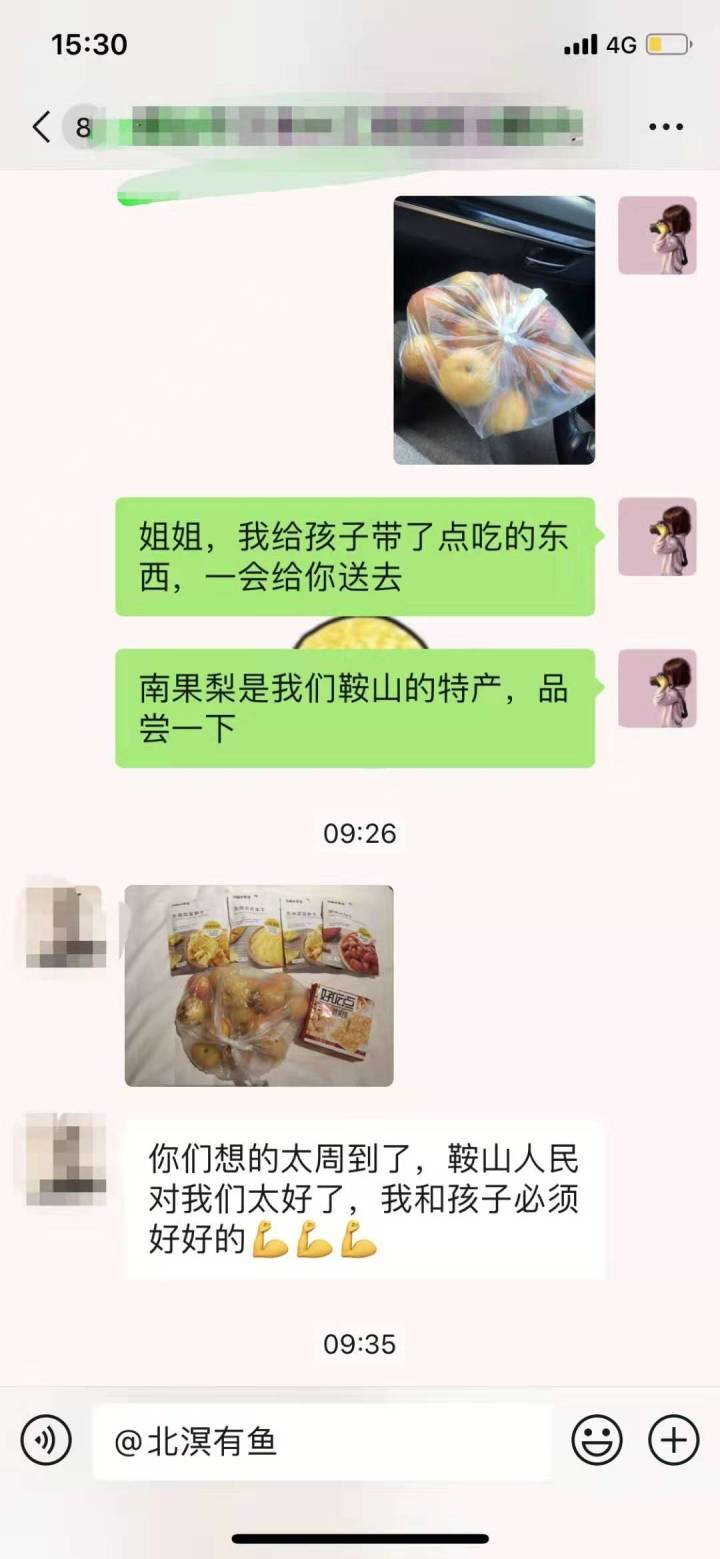Viewport: 720px width, 1559px height.
Task: View the sender avatar beside the 南果梨 message
Action: pos(657,688)
